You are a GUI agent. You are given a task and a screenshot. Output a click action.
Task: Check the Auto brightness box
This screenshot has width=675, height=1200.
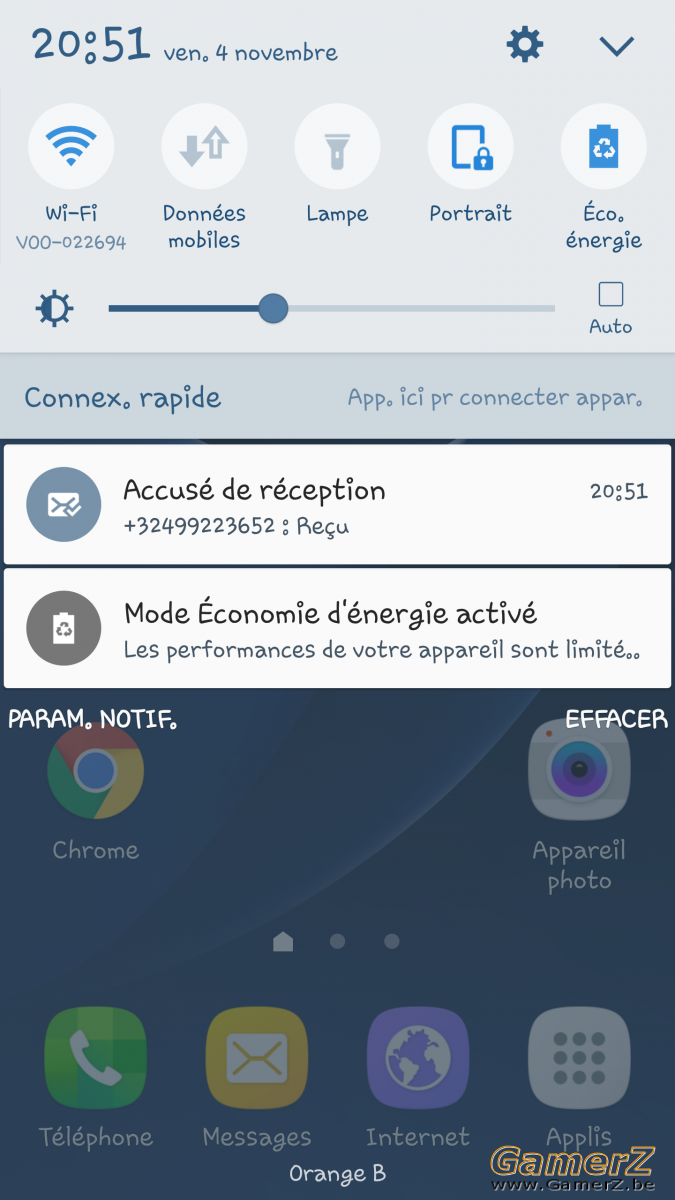point(610,294)
